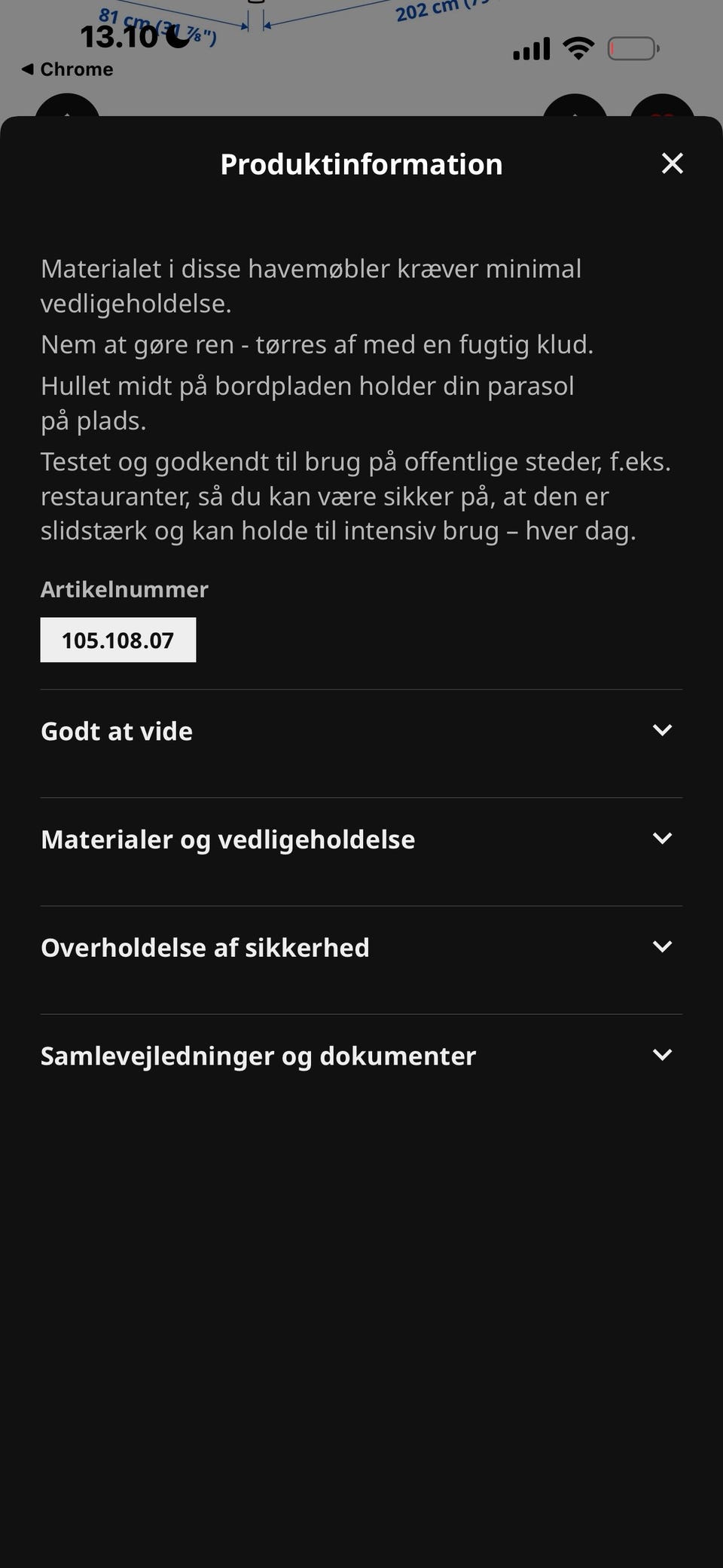
Task: Return to Chrome via the back link
Action: (x=66, y=69)
